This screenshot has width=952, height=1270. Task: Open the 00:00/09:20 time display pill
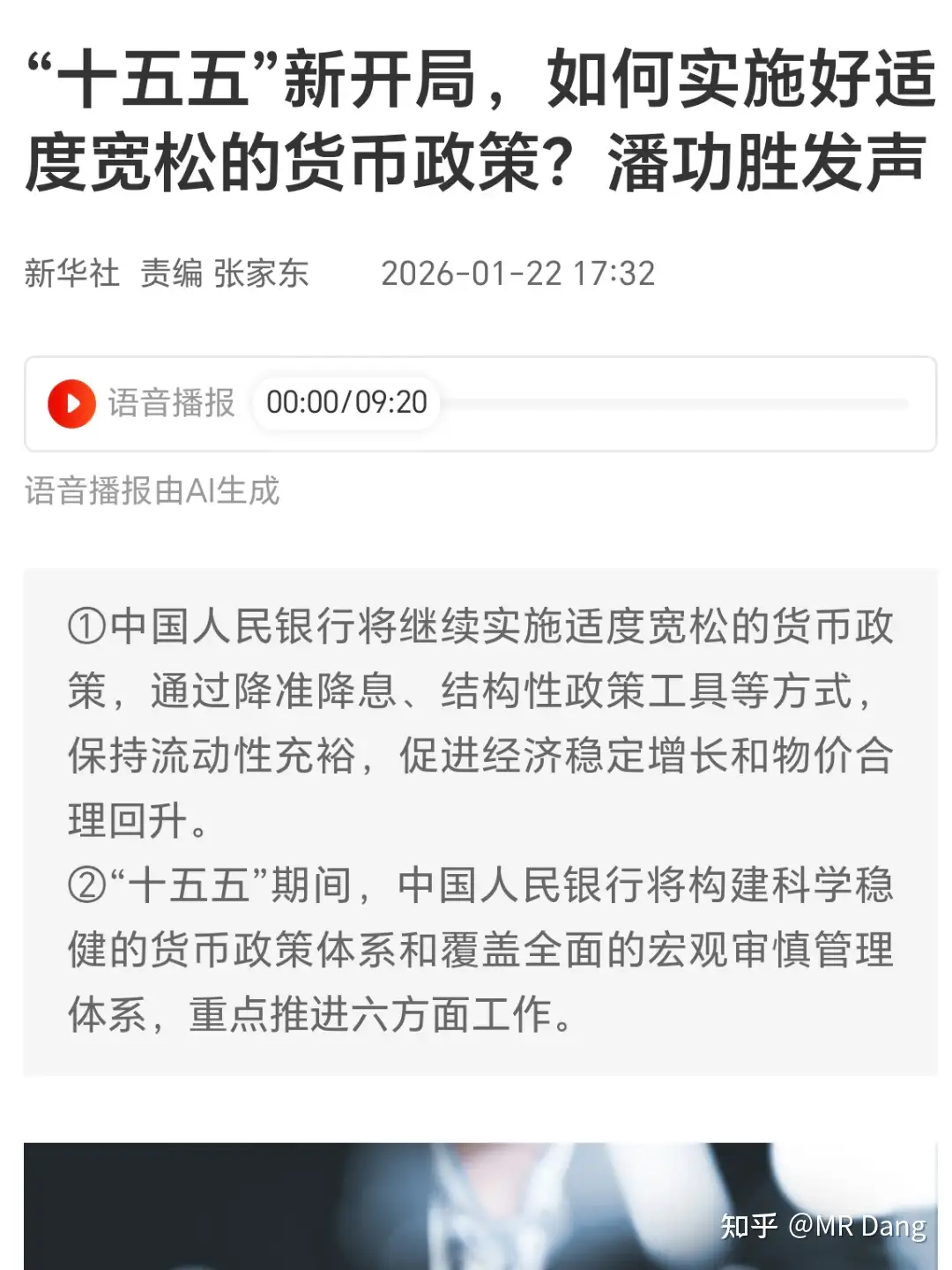pos(346,402)
